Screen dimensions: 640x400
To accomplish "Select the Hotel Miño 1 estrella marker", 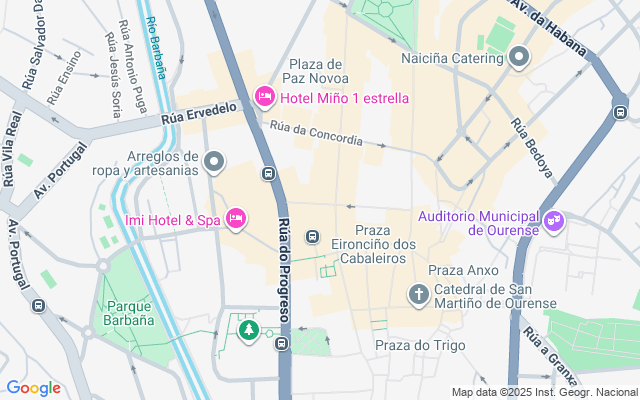I will pyautogui.click(x=265, y=96).
